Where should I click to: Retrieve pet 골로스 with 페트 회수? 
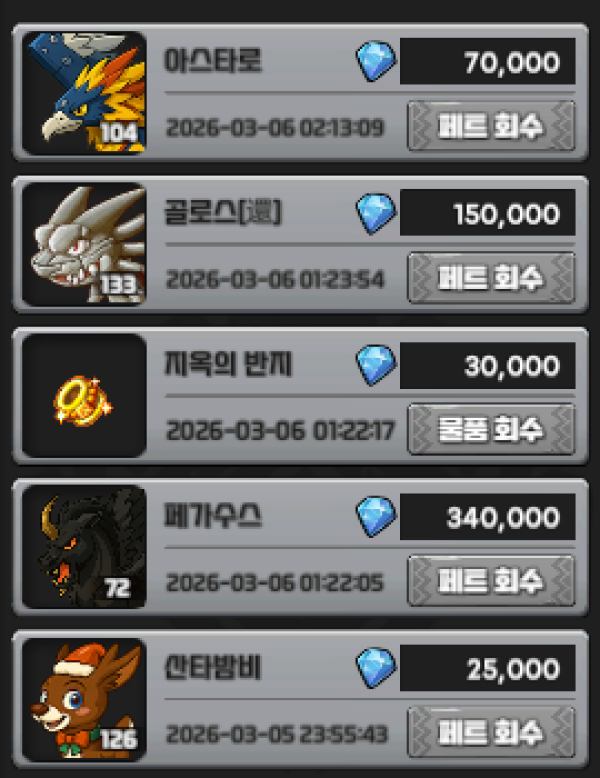click(491, 278)
